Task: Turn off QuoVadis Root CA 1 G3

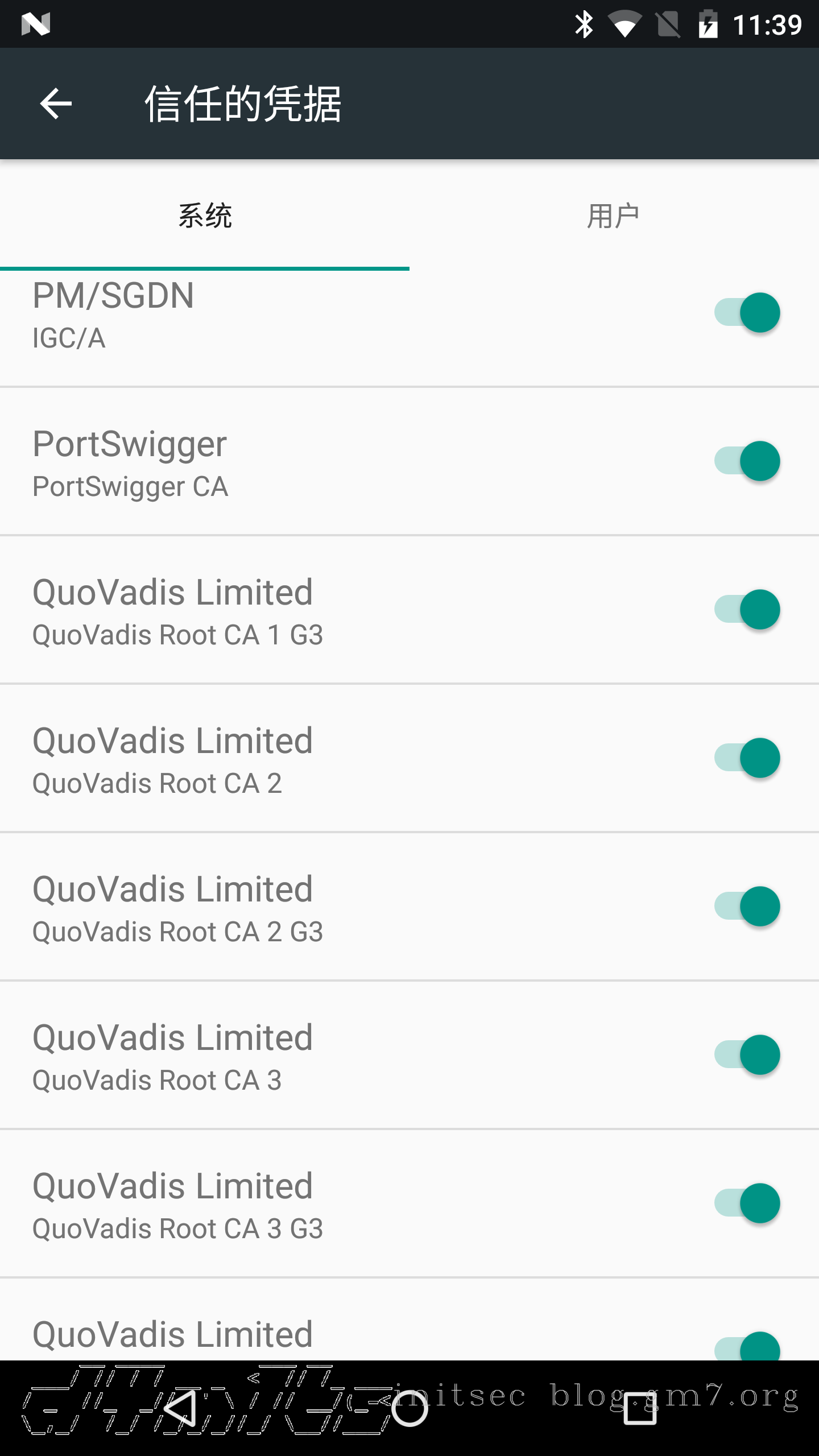Action: coord(747,610)
